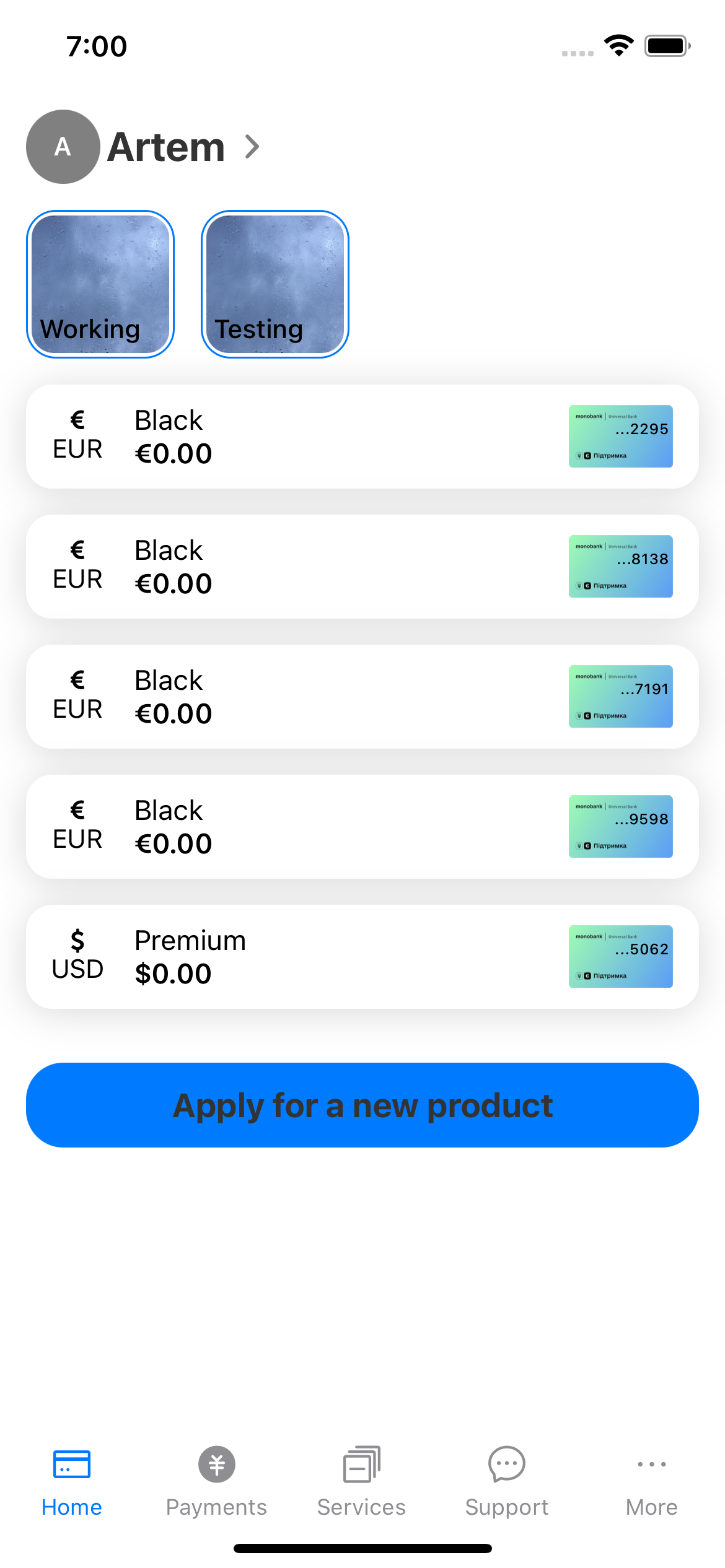The width and height of the screenshot is (725, 1568).
Task: Select the monobank card ending 9598
Action: (620, 826)
